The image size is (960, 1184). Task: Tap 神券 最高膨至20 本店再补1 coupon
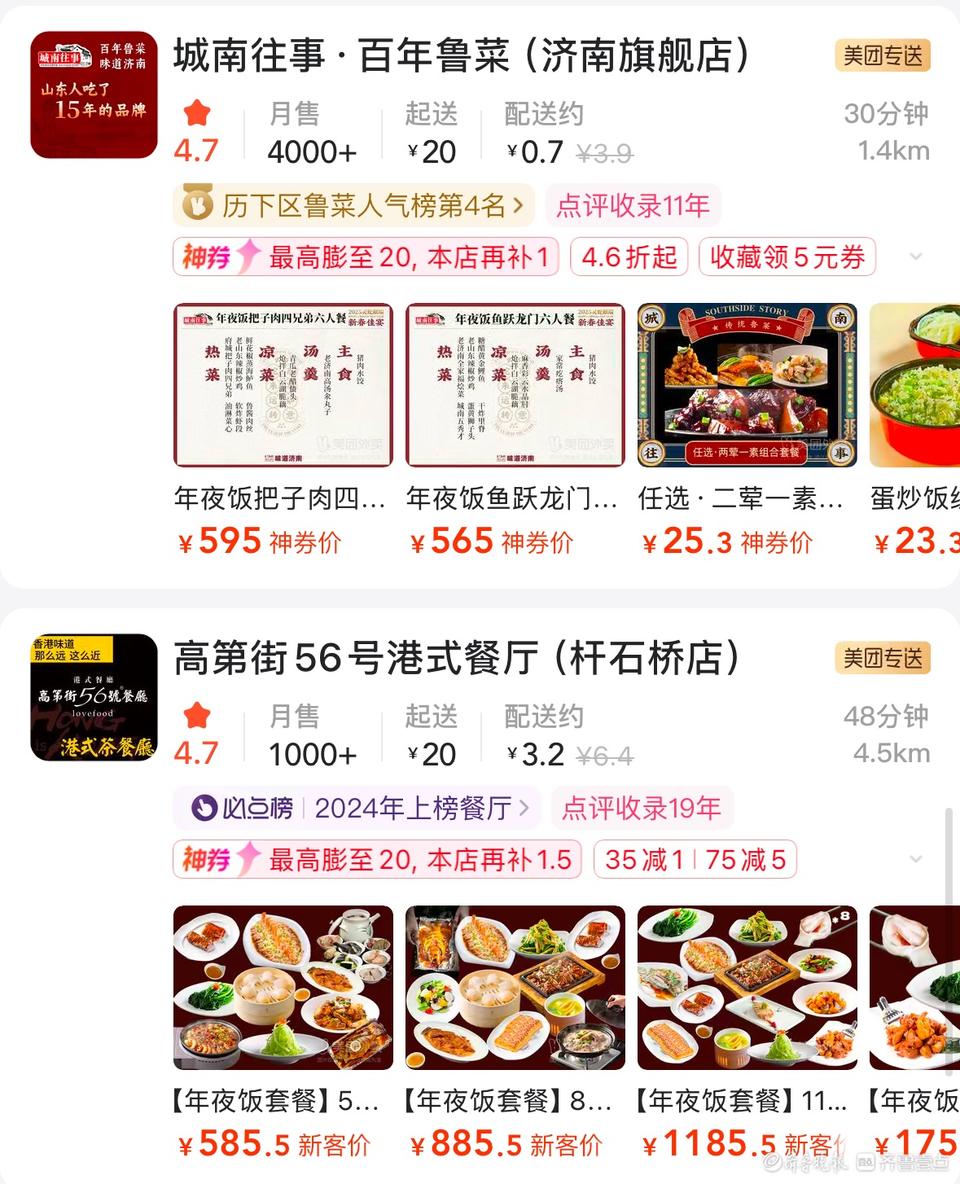(x=366, y=257)
